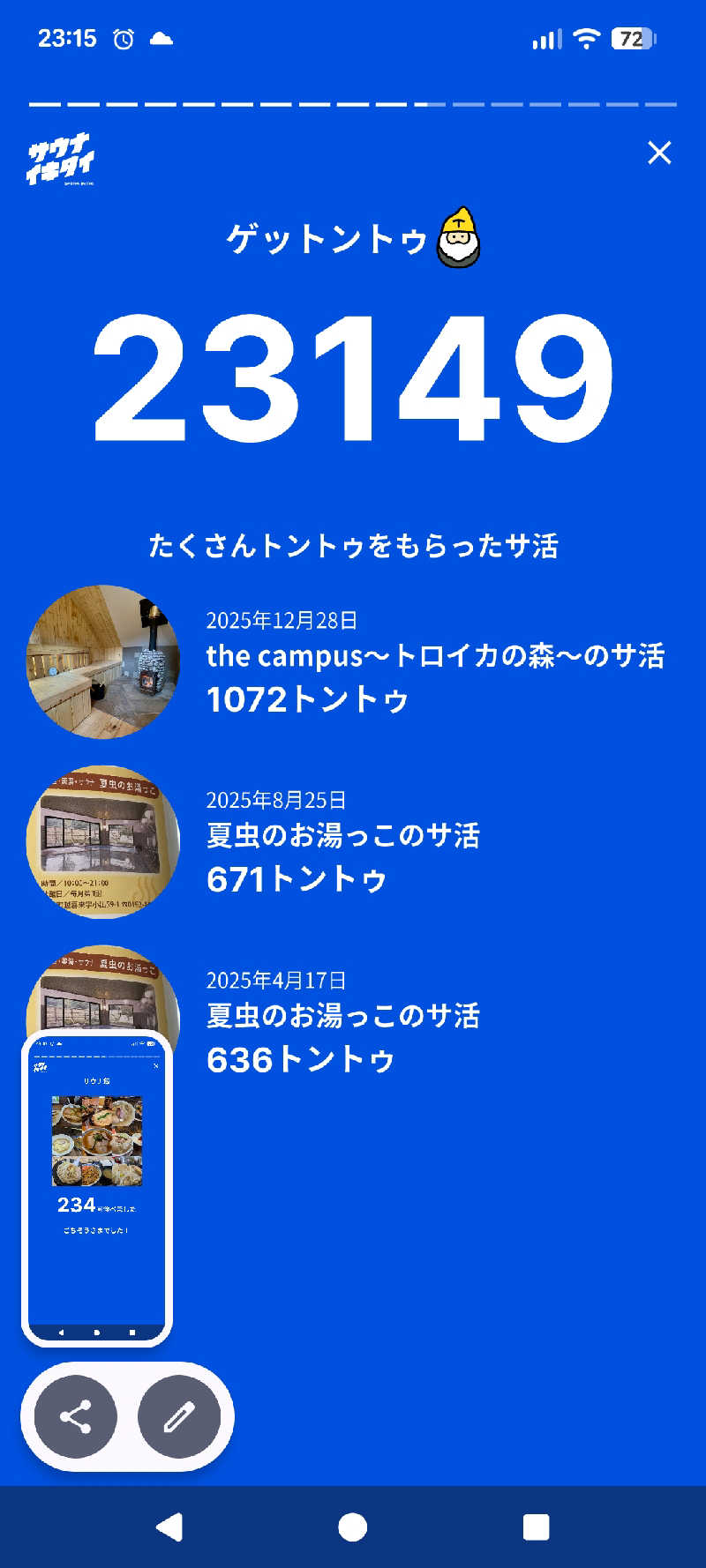Tap the battery indicator showing 72

634,38
